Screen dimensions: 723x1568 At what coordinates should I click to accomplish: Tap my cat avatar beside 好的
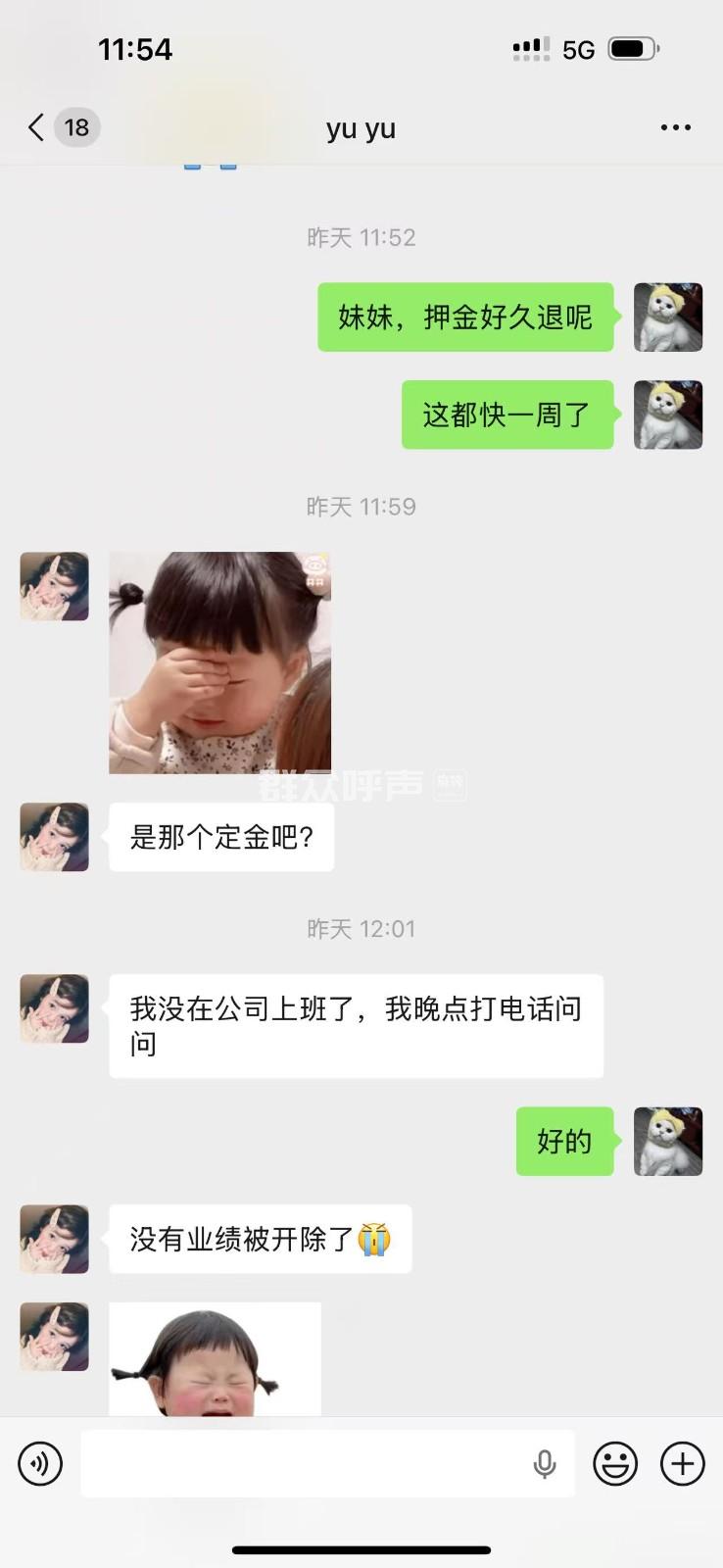tap(668, 1142)
